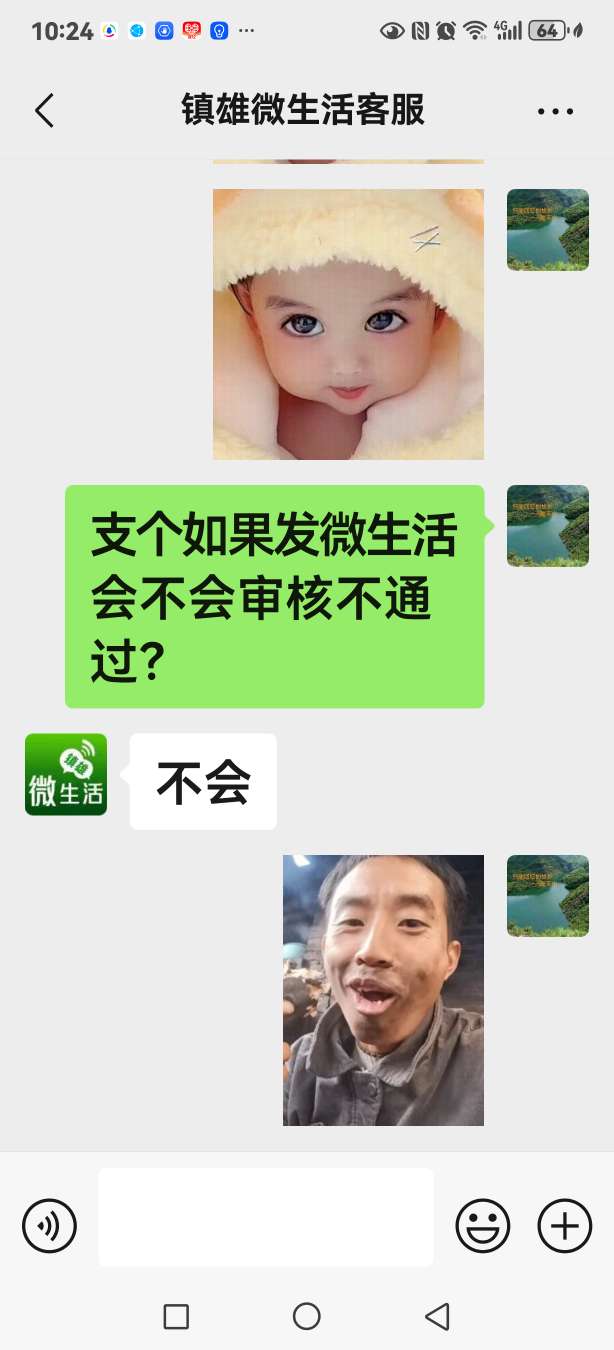Viewport: 614px width, 1350px height.
Task: Switch to voice message input
Action: coord(50,1225)
